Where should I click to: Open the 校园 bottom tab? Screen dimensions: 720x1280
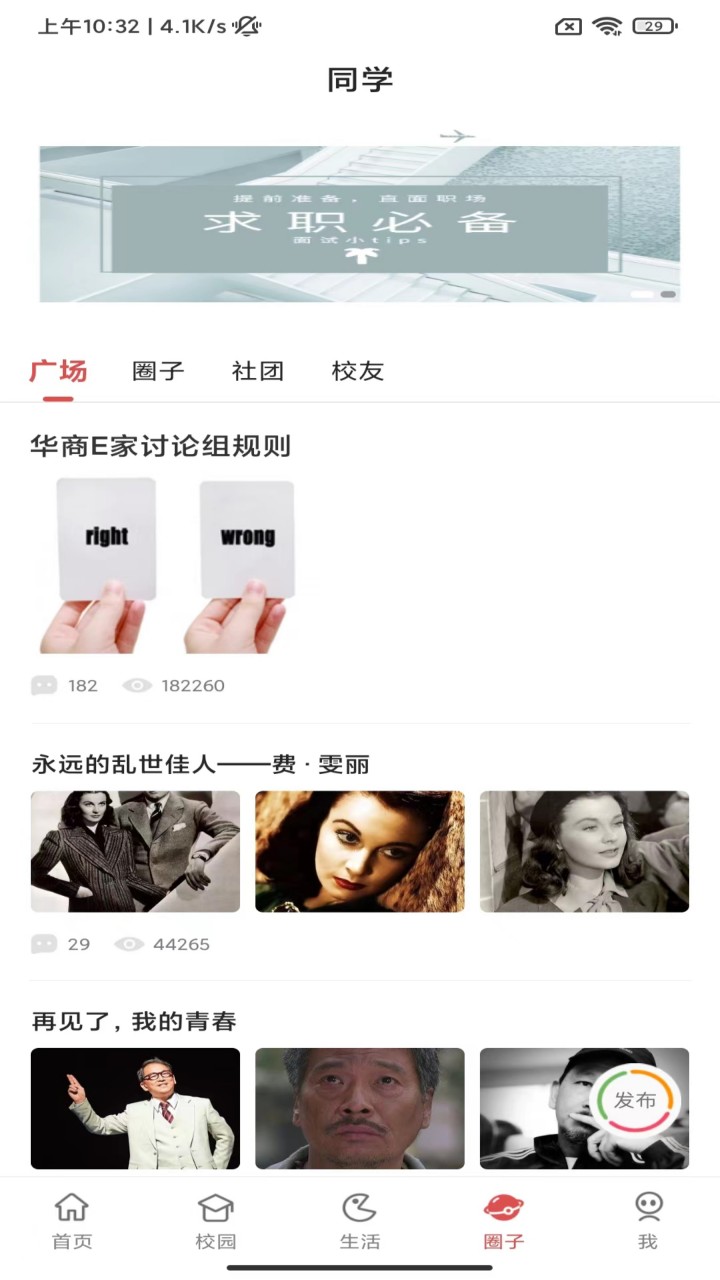pyautogui.click(x=216, y=1221)
